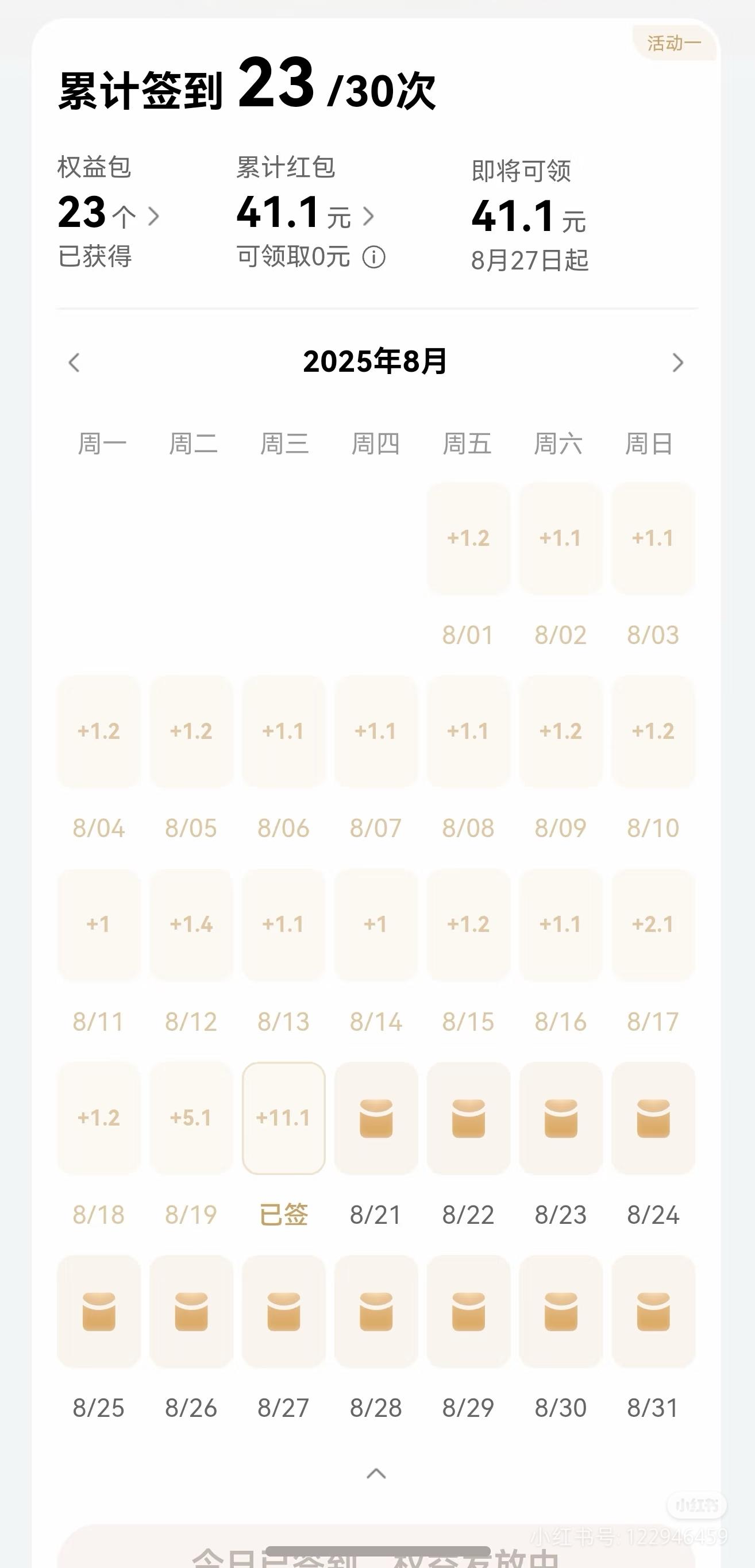Select the 8/21 reward box

pos(376,1118)
